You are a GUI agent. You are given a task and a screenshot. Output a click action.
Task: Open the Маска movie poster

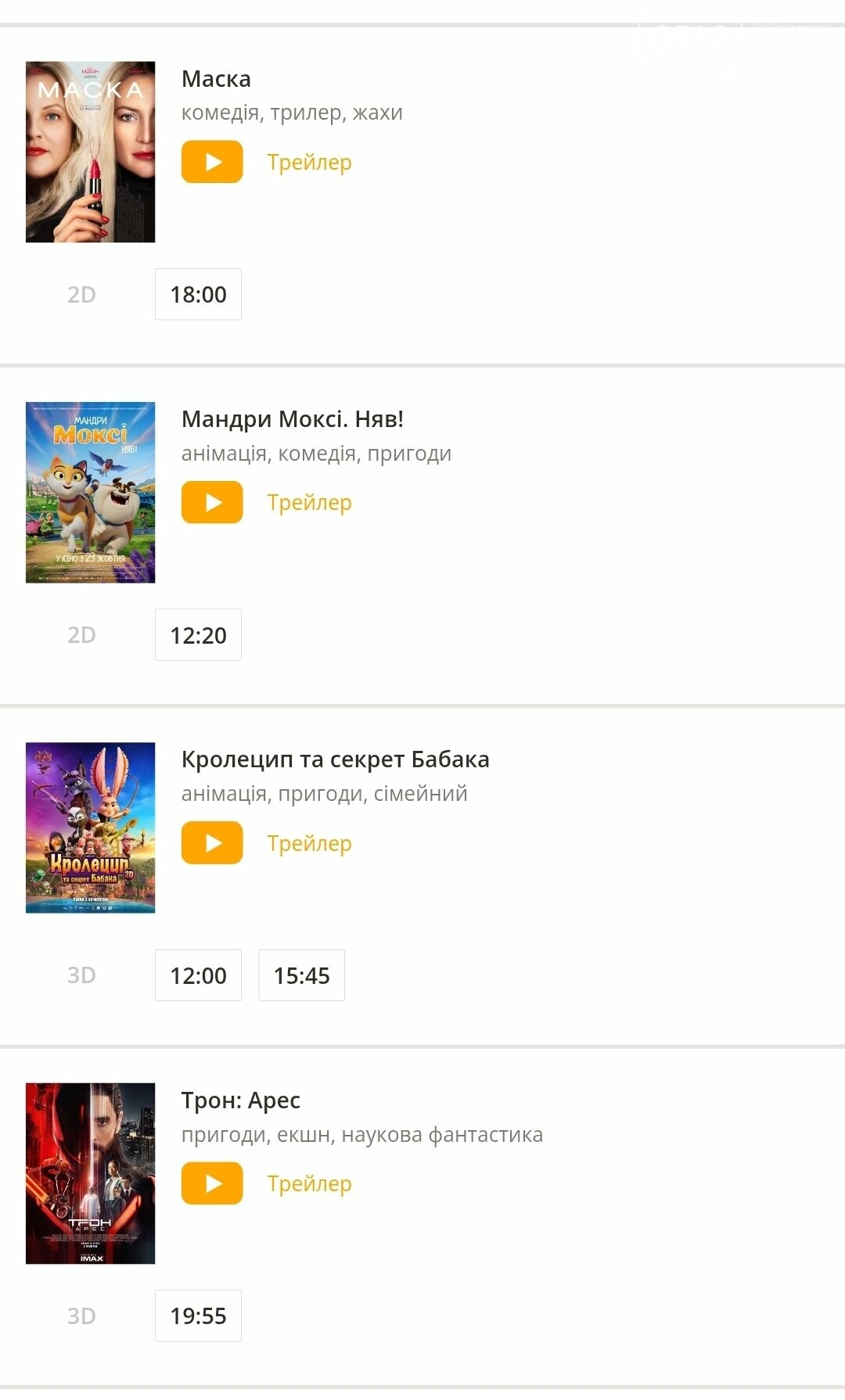tap(90, 152)
